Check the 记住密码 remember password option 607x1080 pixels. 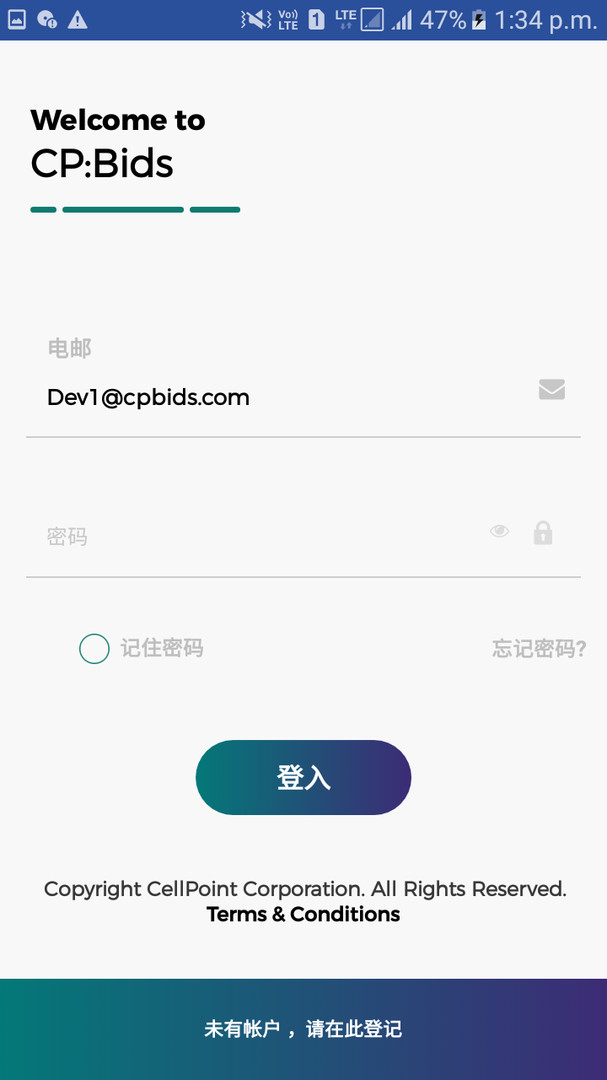94,649
